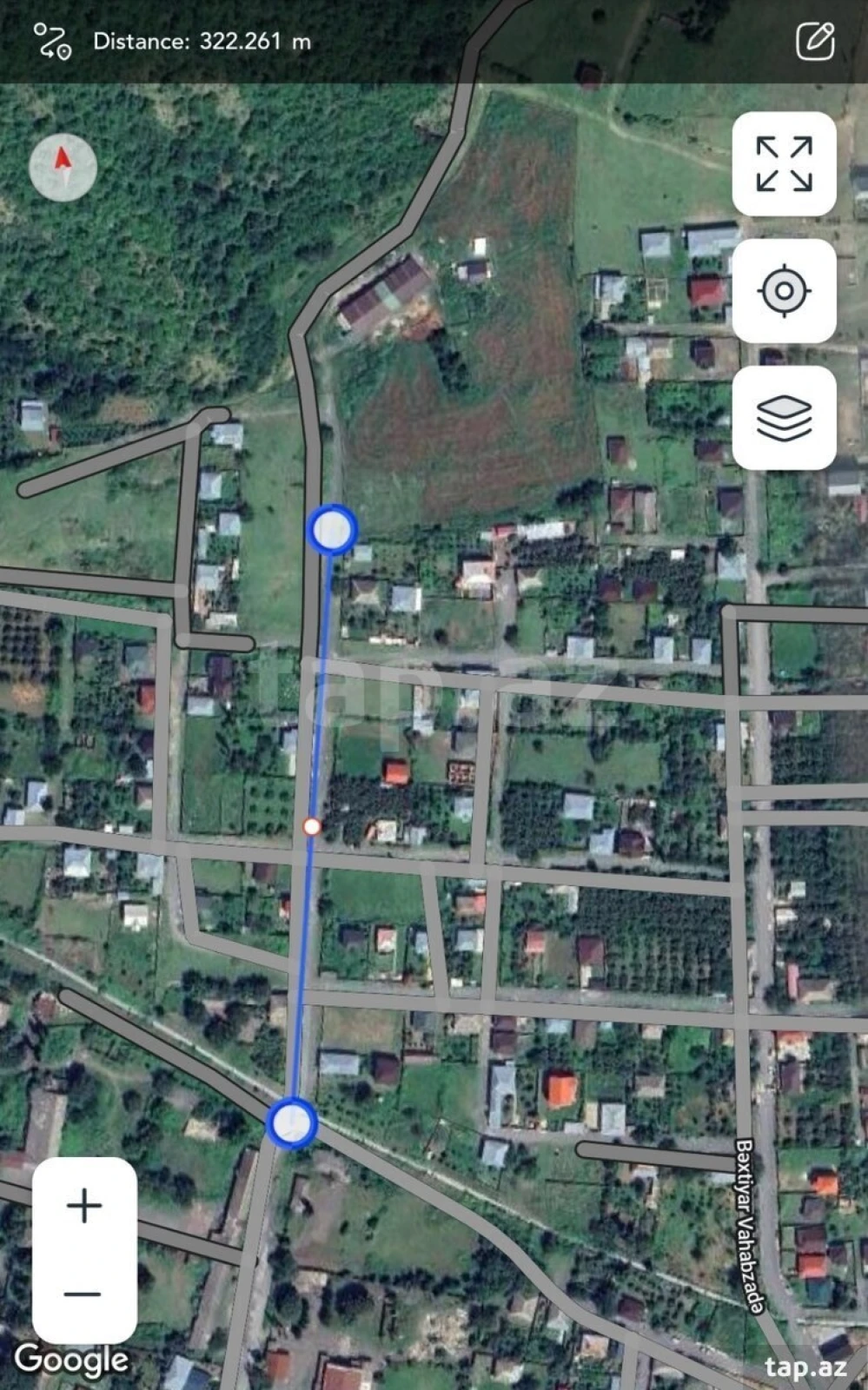Center map on my current location

point(784,290)
